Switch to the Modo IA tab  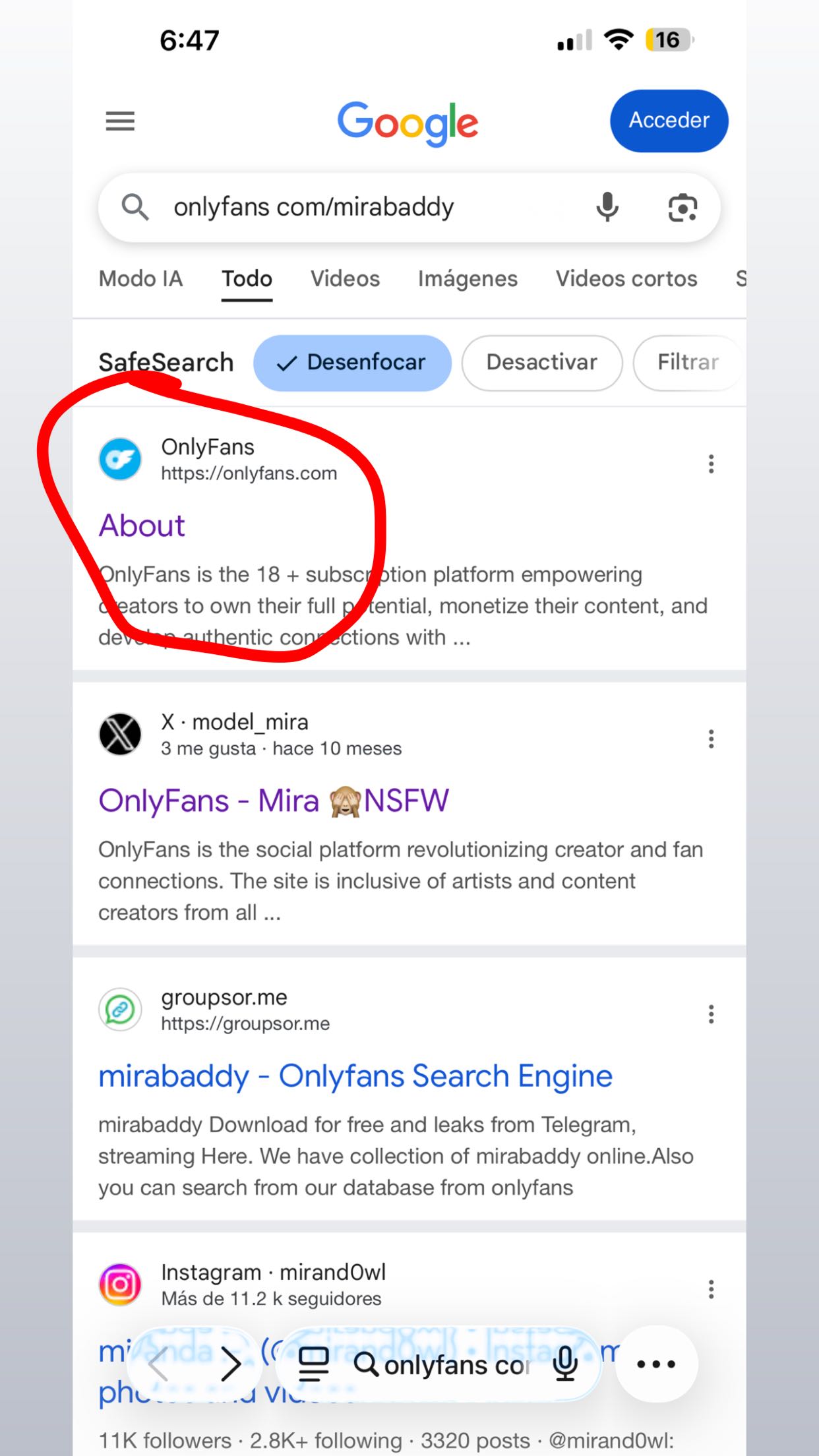[140, 279]
